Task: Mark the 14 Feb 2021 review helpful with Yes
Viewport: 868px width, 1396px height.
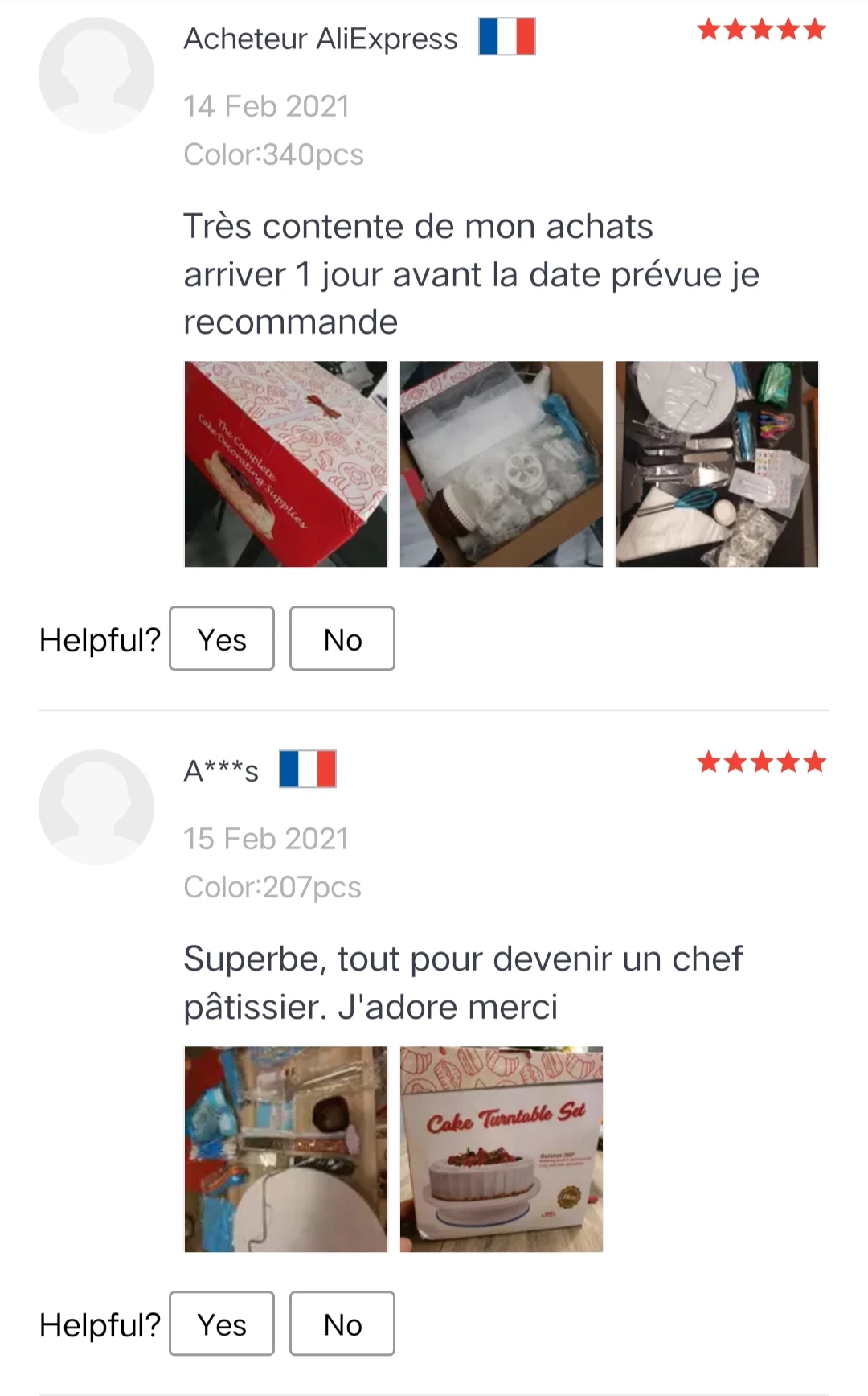Action: coord(222,638)
